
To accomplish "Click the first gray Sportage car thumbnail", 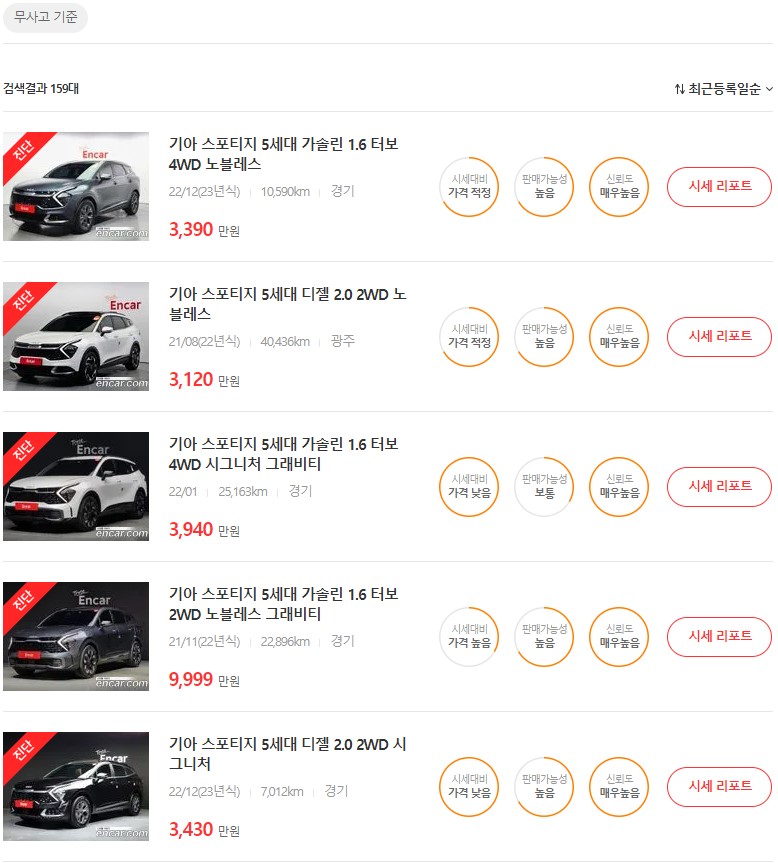I will 75,187.
